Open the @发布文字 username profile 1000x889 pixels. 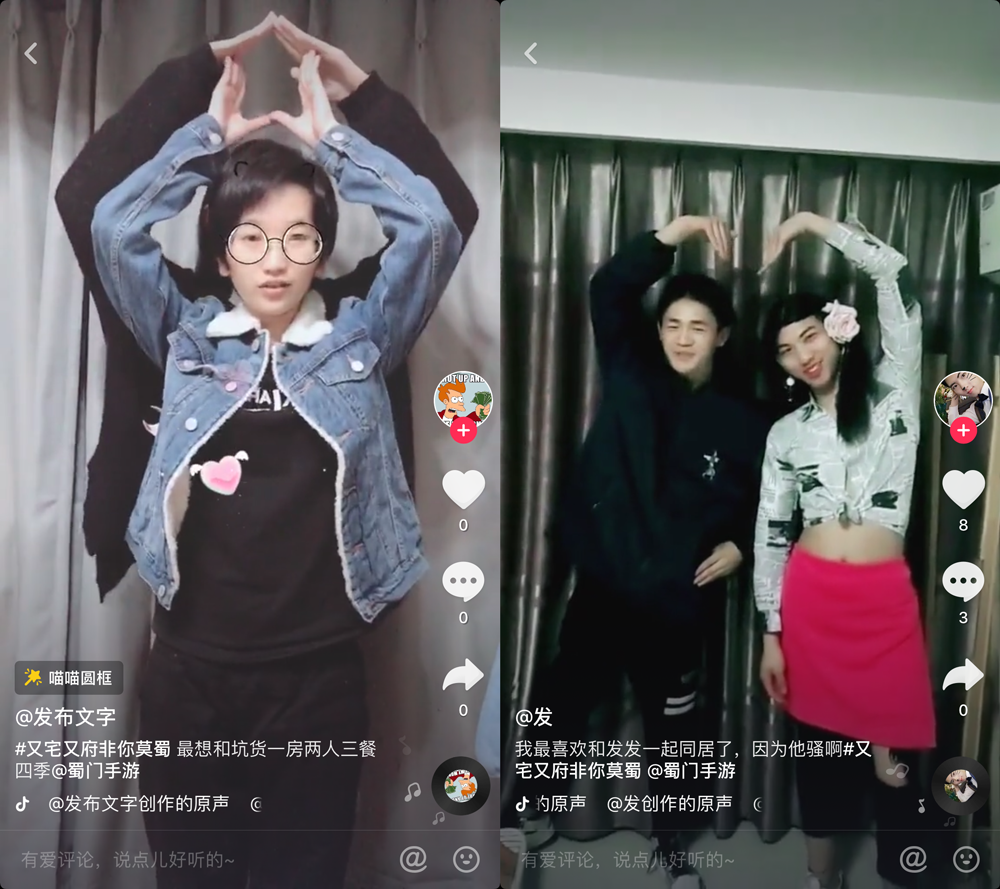click(x=65, y=716)
